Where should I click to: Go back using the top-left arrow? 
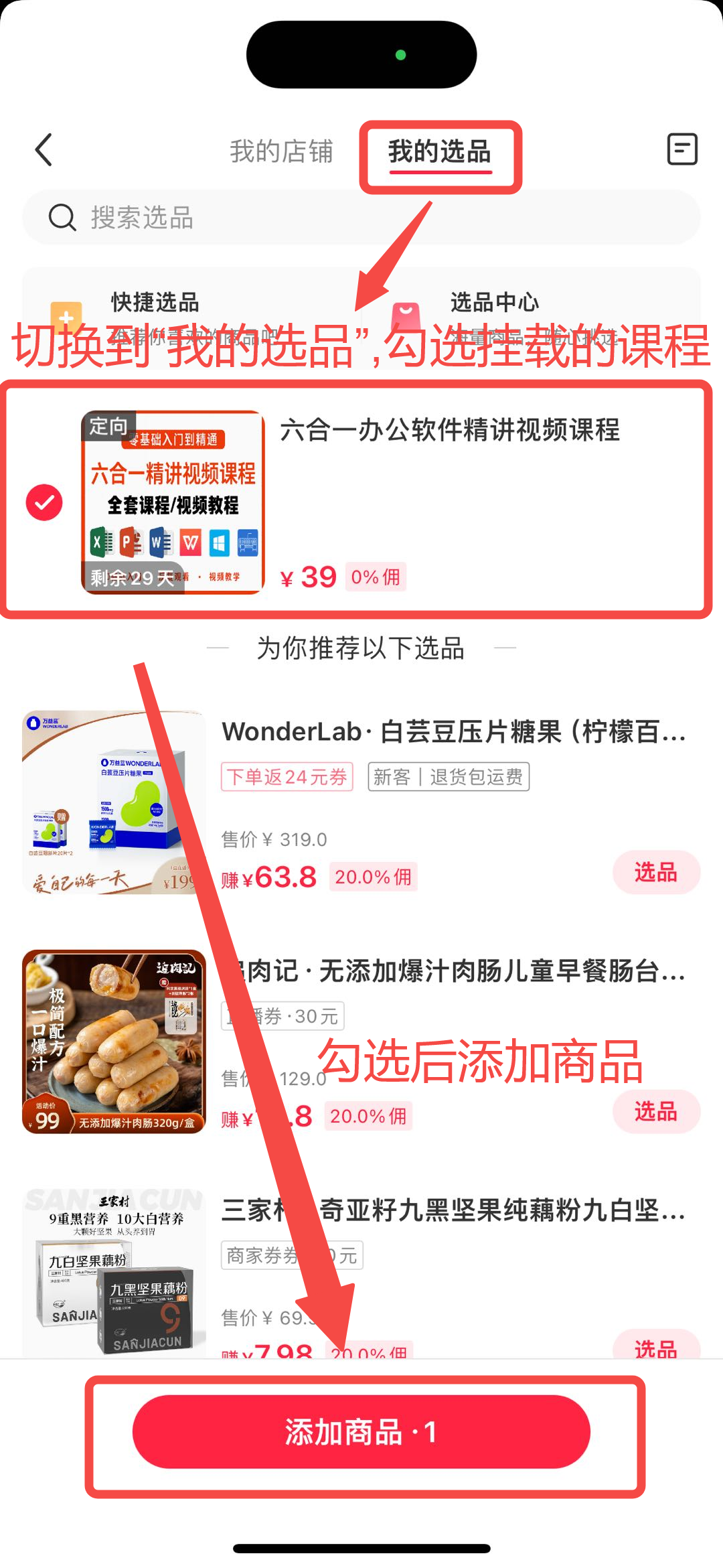click(x=44, y=150)
